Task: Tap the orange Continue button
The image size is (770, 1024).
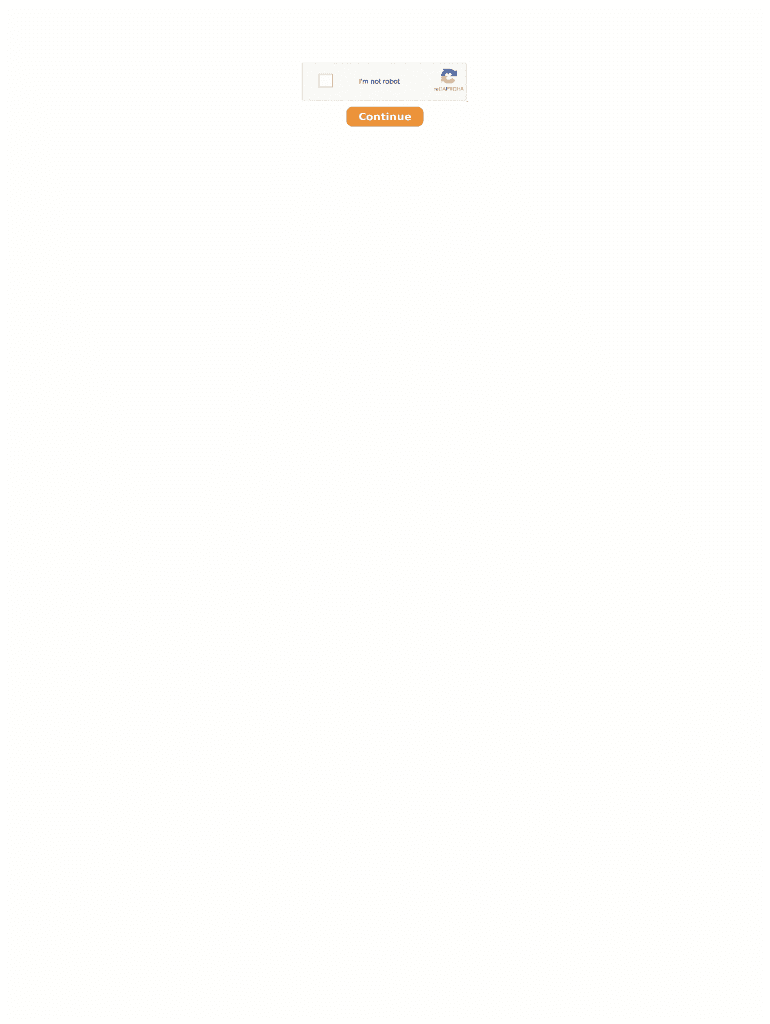Action: coord(385,116)
